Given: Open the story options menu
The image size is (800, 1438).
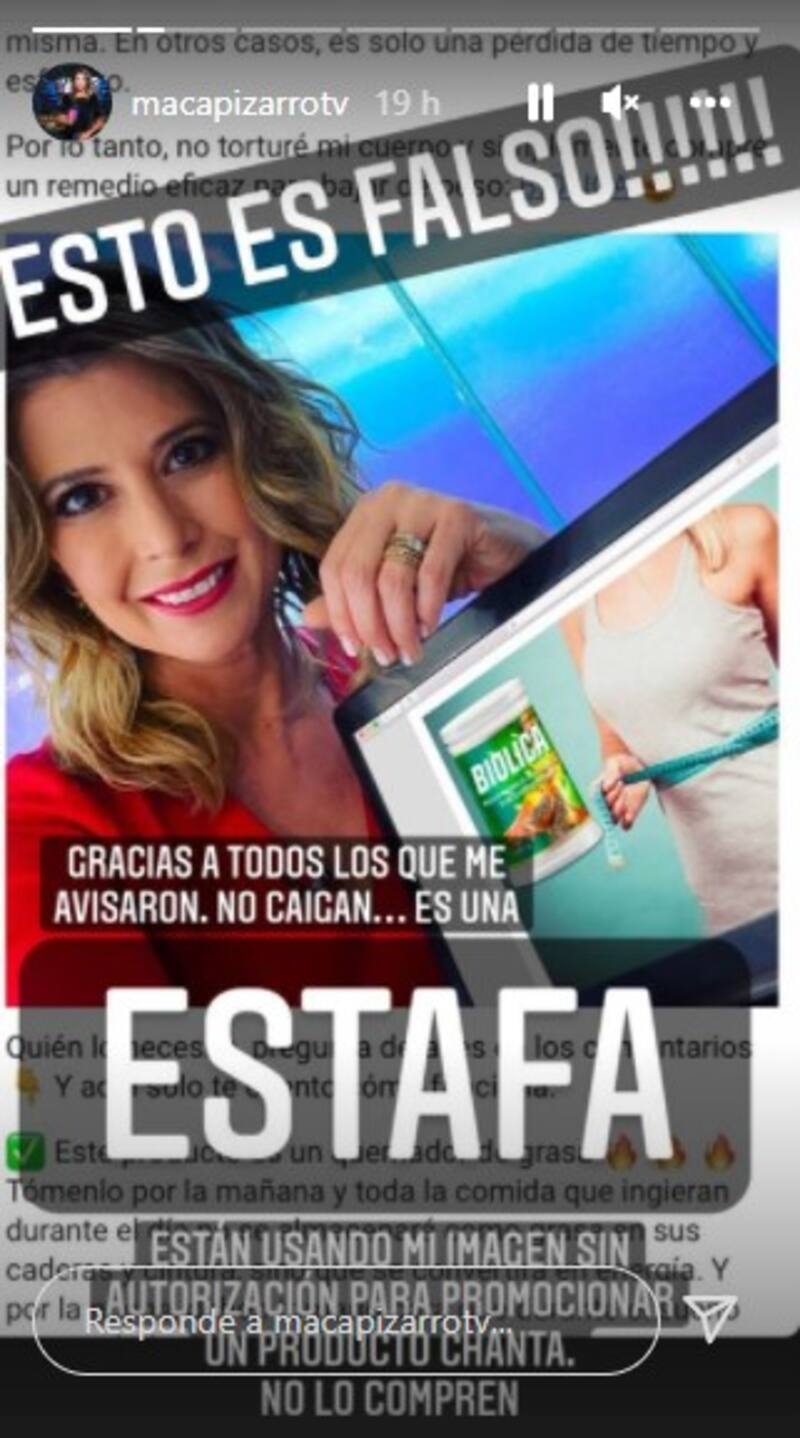Looking at the screenshot, I should [x=710, y=102].
